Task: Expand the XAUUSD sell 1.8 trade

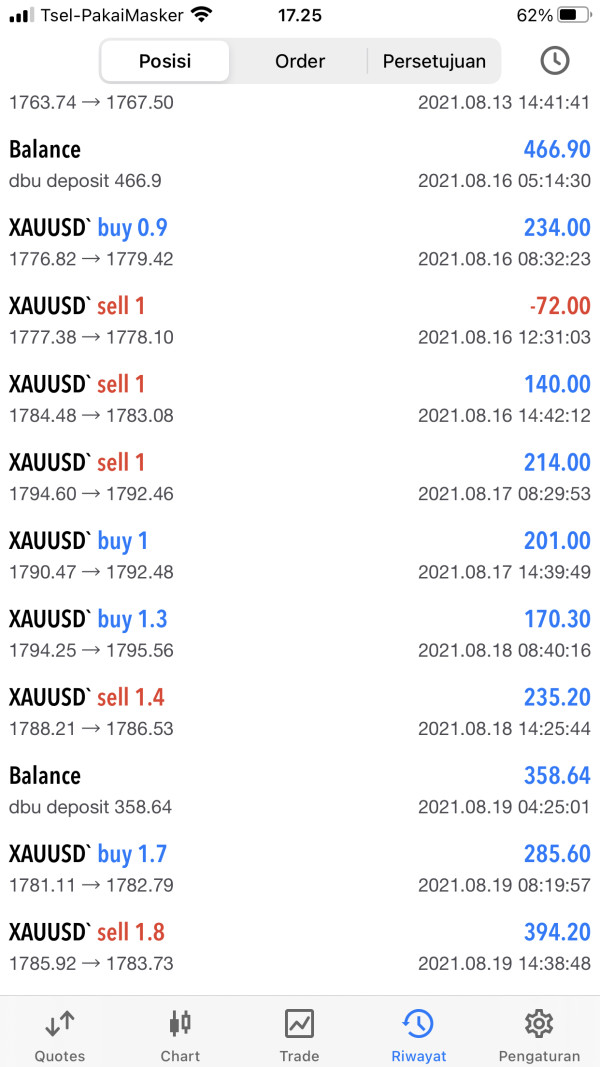Action: tap(300, 947)
